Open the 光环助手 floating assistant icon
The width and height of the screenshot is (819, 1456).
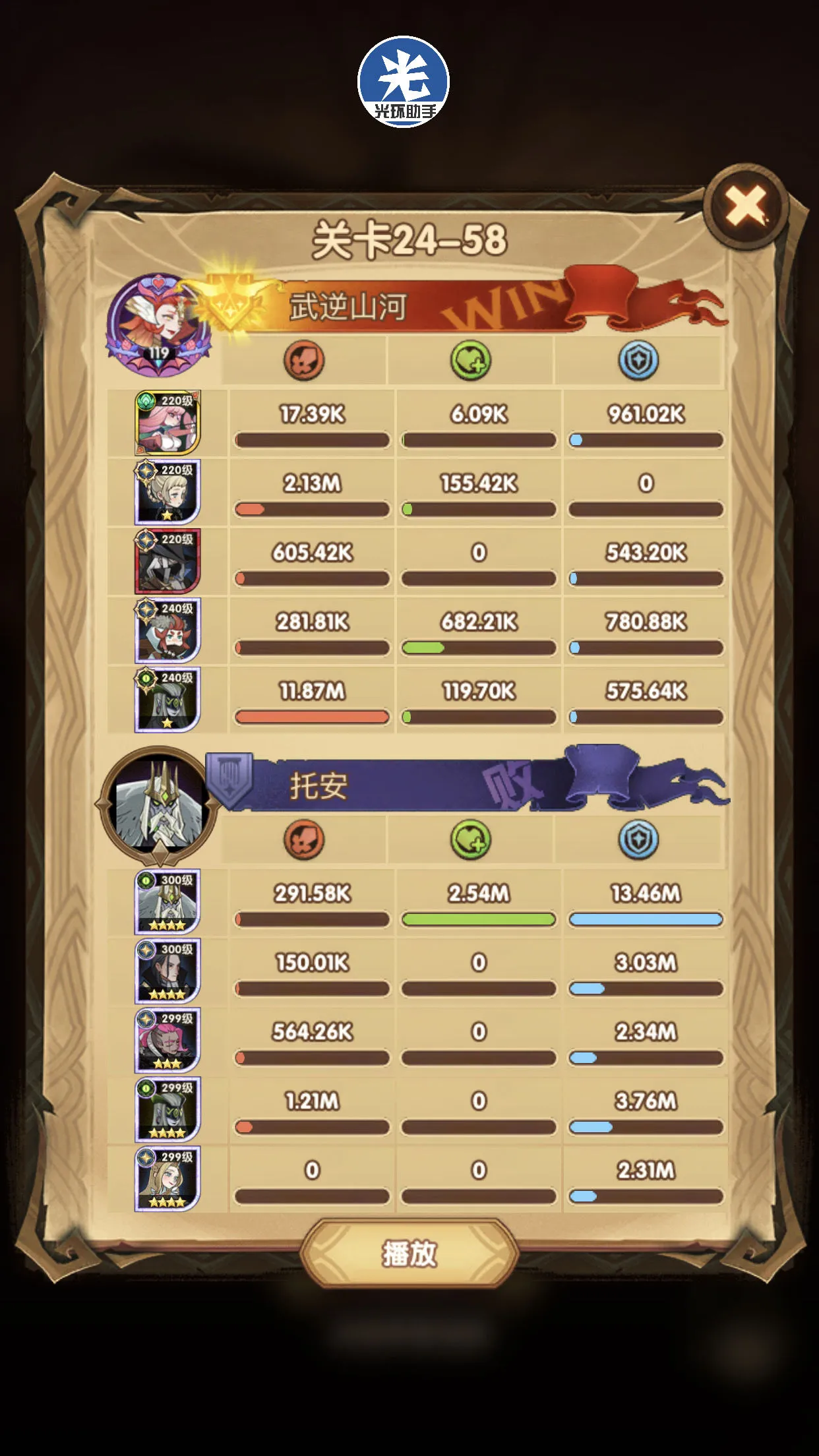click(404, 82)
